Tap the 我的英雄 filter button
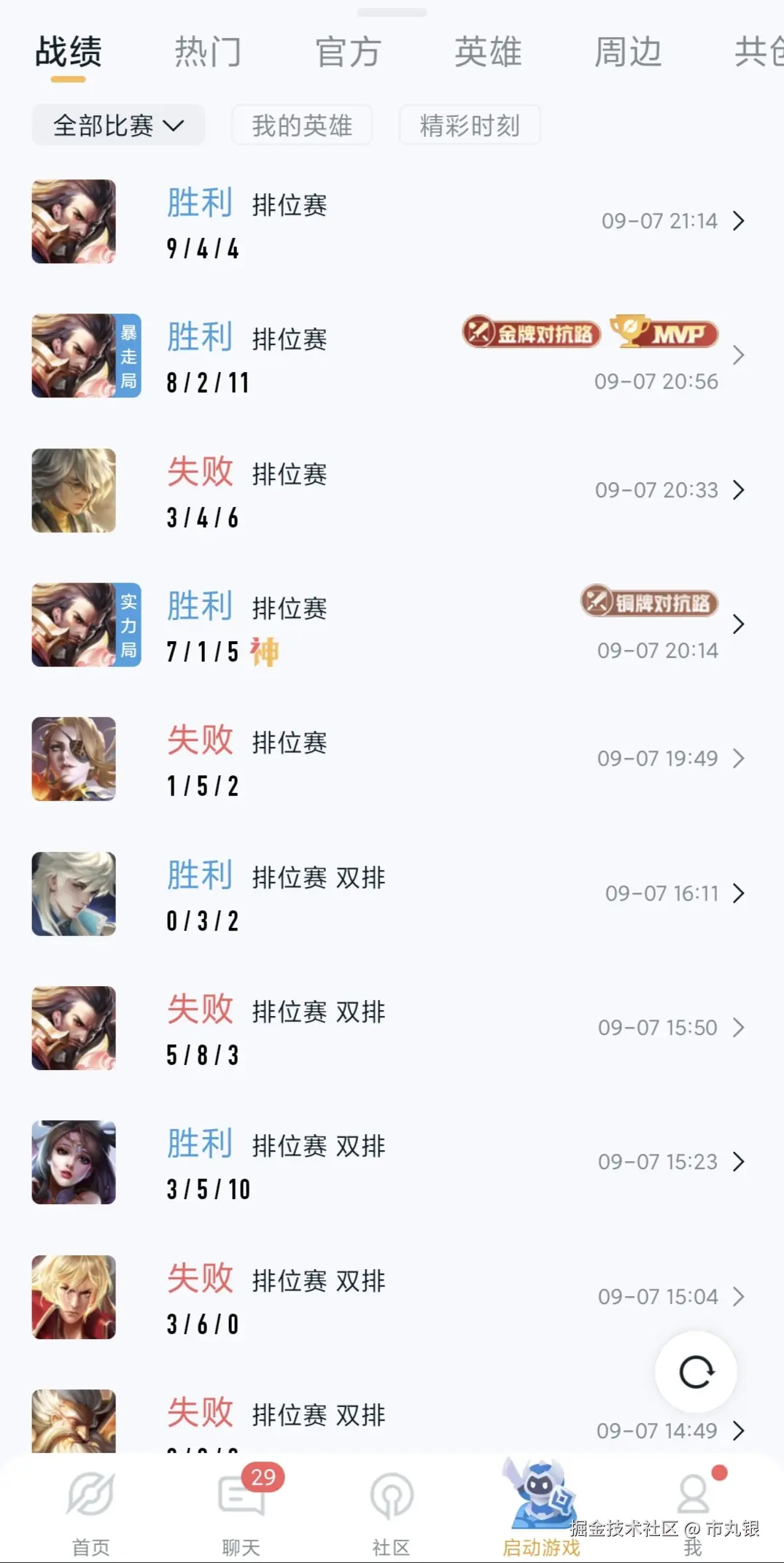The image size is (784, 1563). (x=301, y=125)
